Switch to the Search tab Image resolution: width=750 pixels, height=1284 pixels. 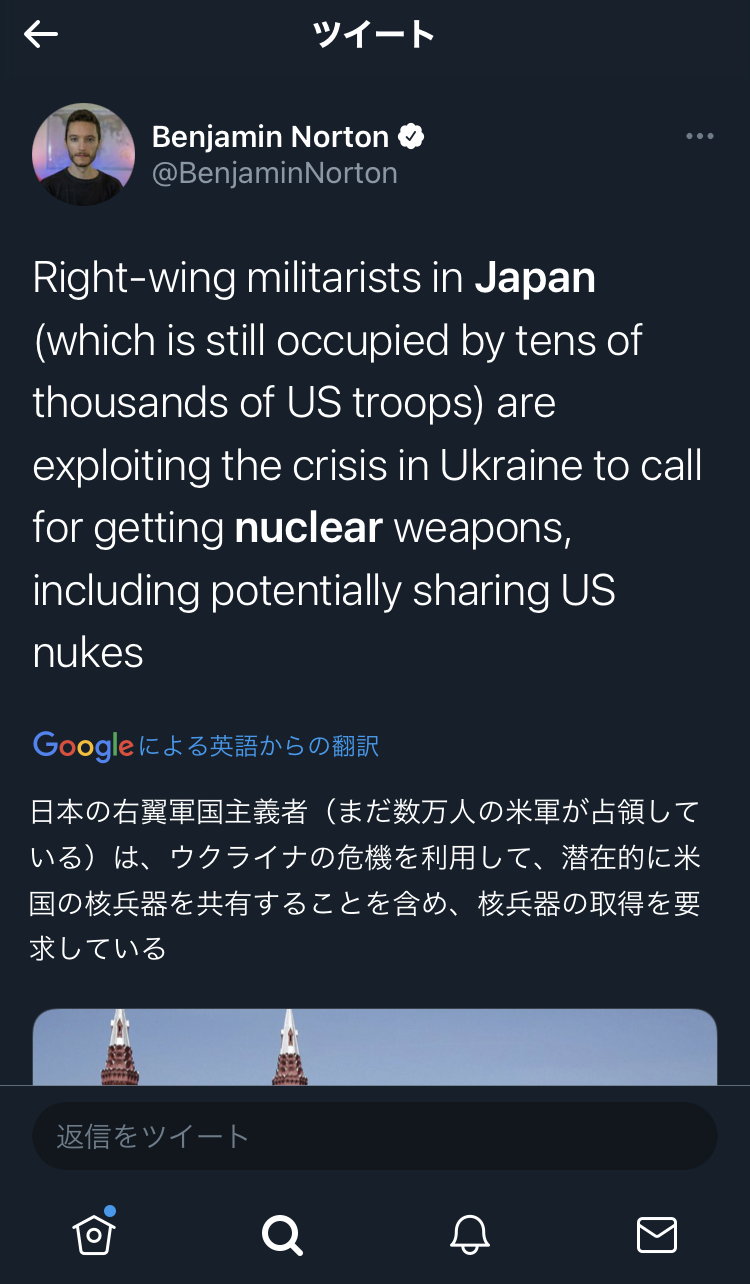coord(282,1235)
